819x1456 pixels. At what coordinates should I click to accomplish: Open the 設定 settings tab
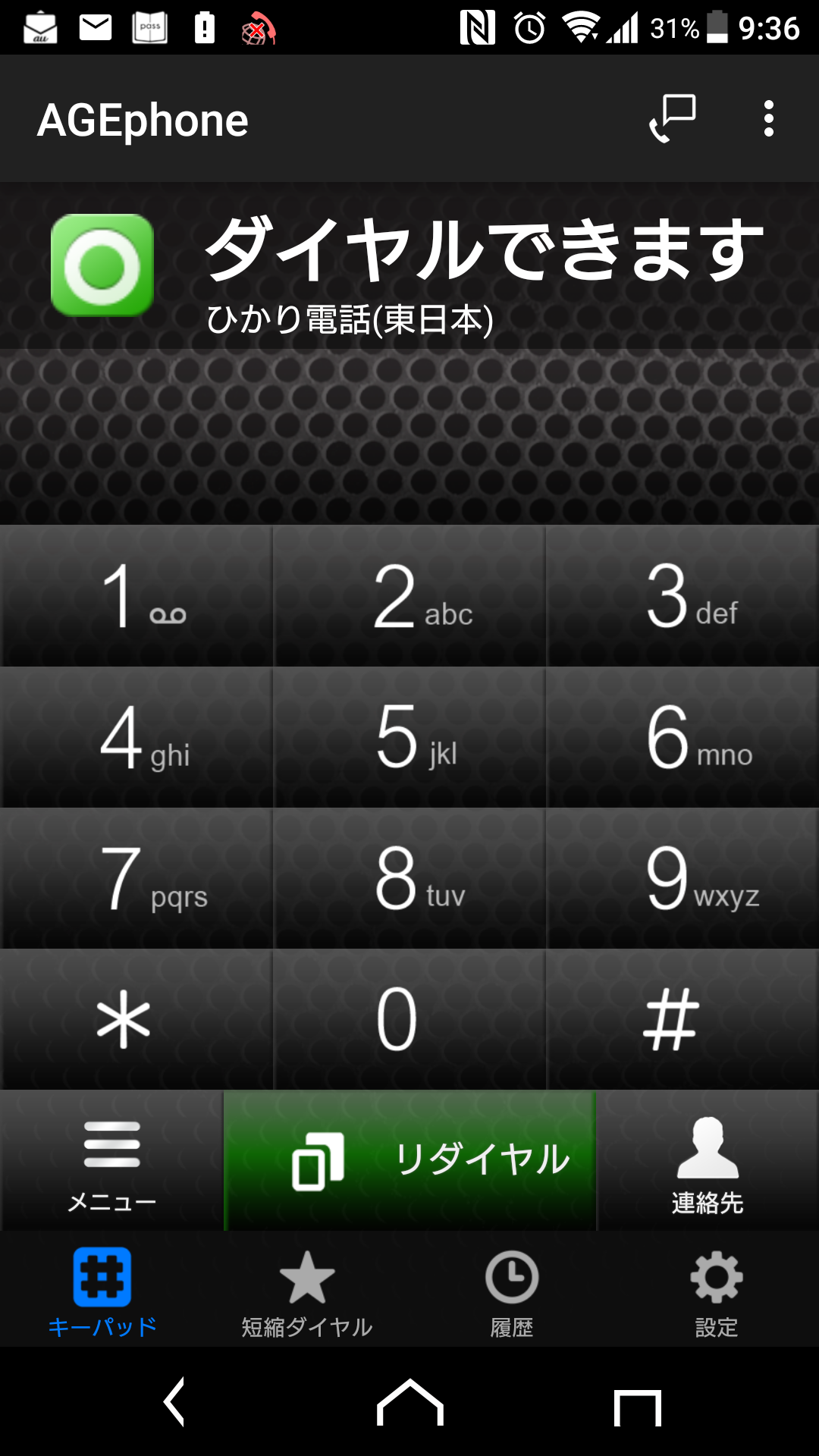pos(717,1293)
